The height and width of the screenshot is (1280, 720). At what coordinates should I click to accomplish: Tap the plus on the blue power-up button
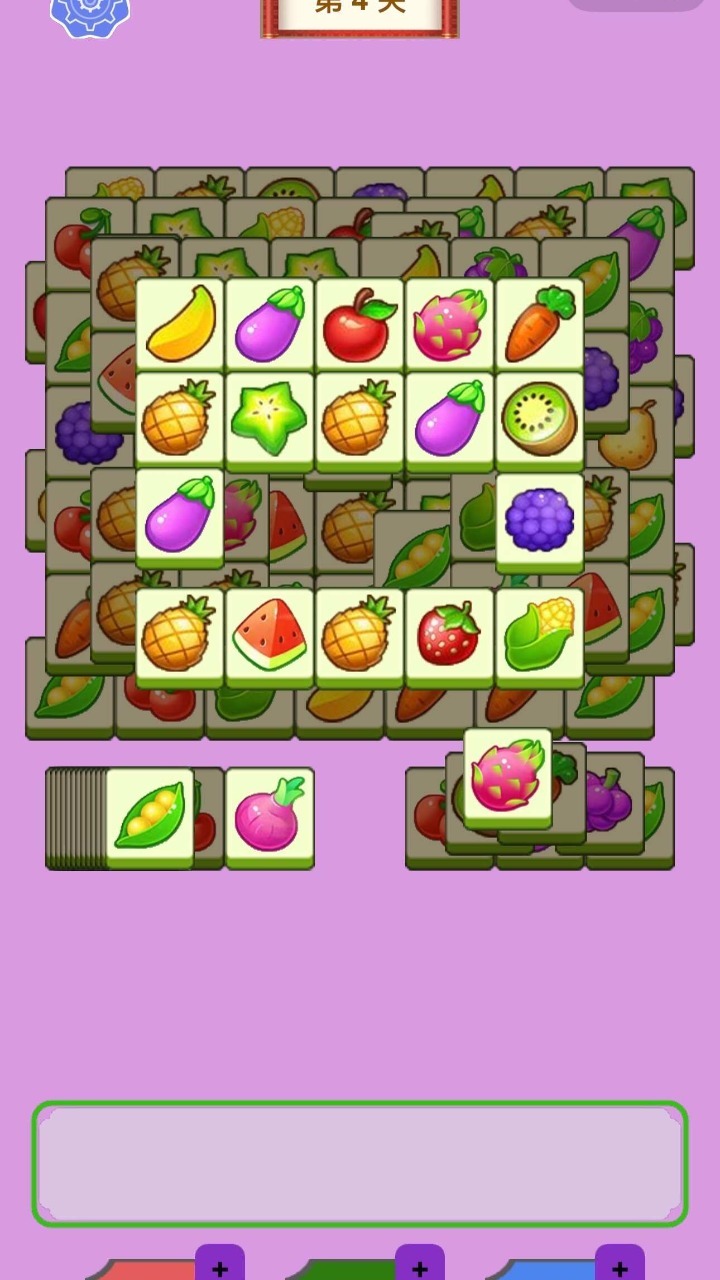click(620, 1264)
